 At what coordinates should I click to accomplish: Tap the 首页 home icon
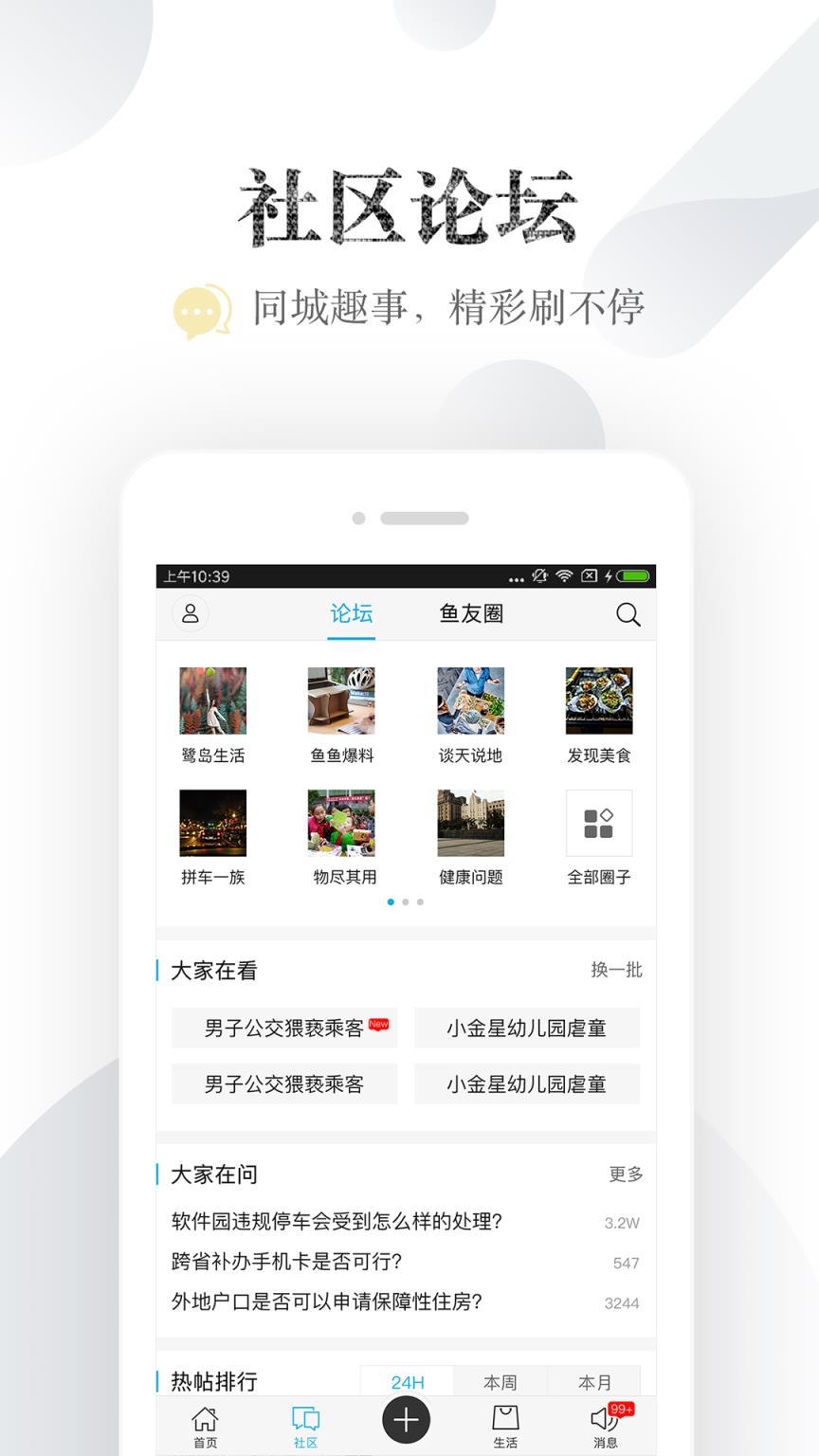click(x=205, y=1424)
